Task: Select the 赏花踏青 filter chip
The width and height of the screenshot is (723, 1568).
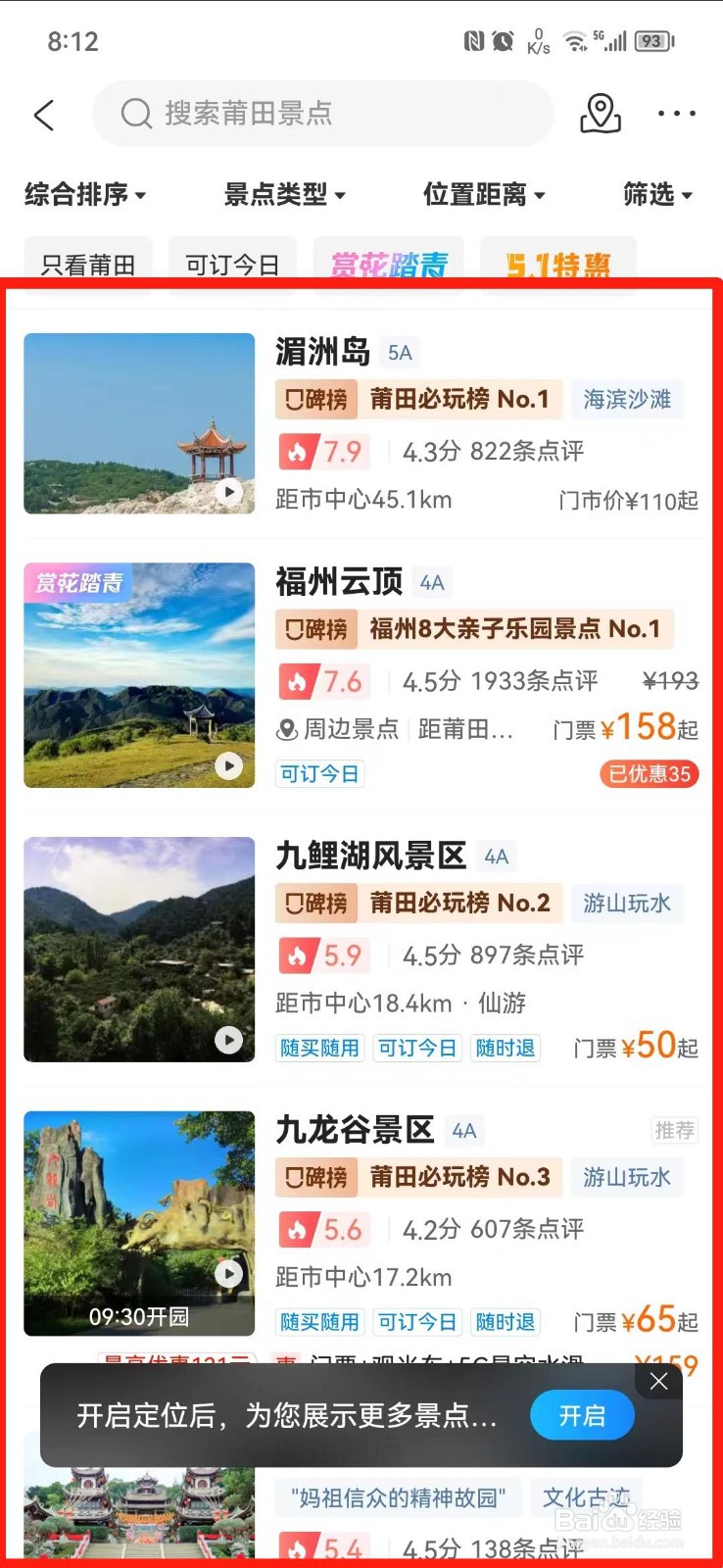Action: pyautogui.click(x=389, y=263)
